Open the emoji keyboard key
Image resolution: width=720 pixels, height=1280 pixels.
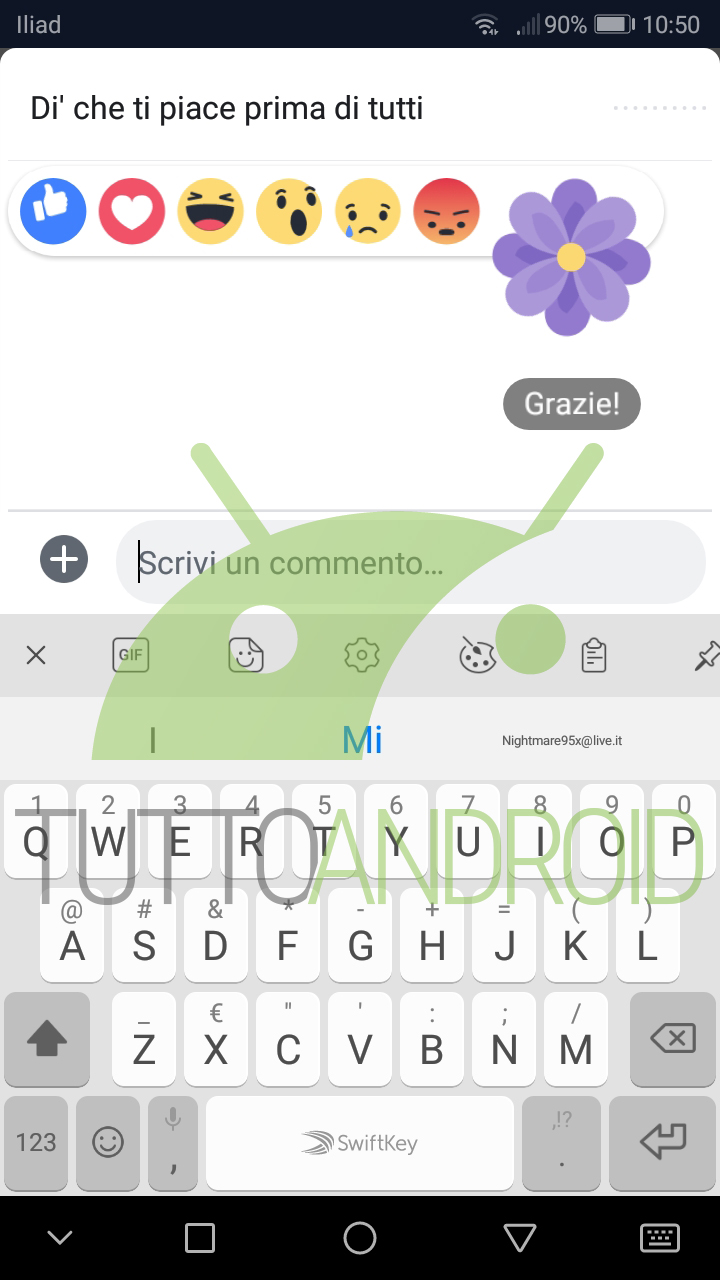coord(108,1142)
